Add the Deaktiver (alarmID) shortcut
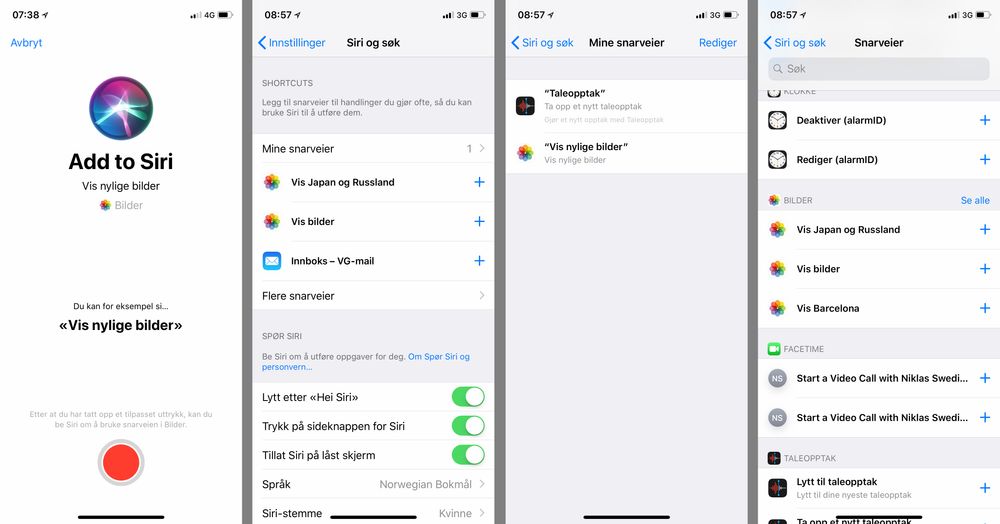Image resolution: width=1000 pixels, height=524 pixels. coord(984,120)
